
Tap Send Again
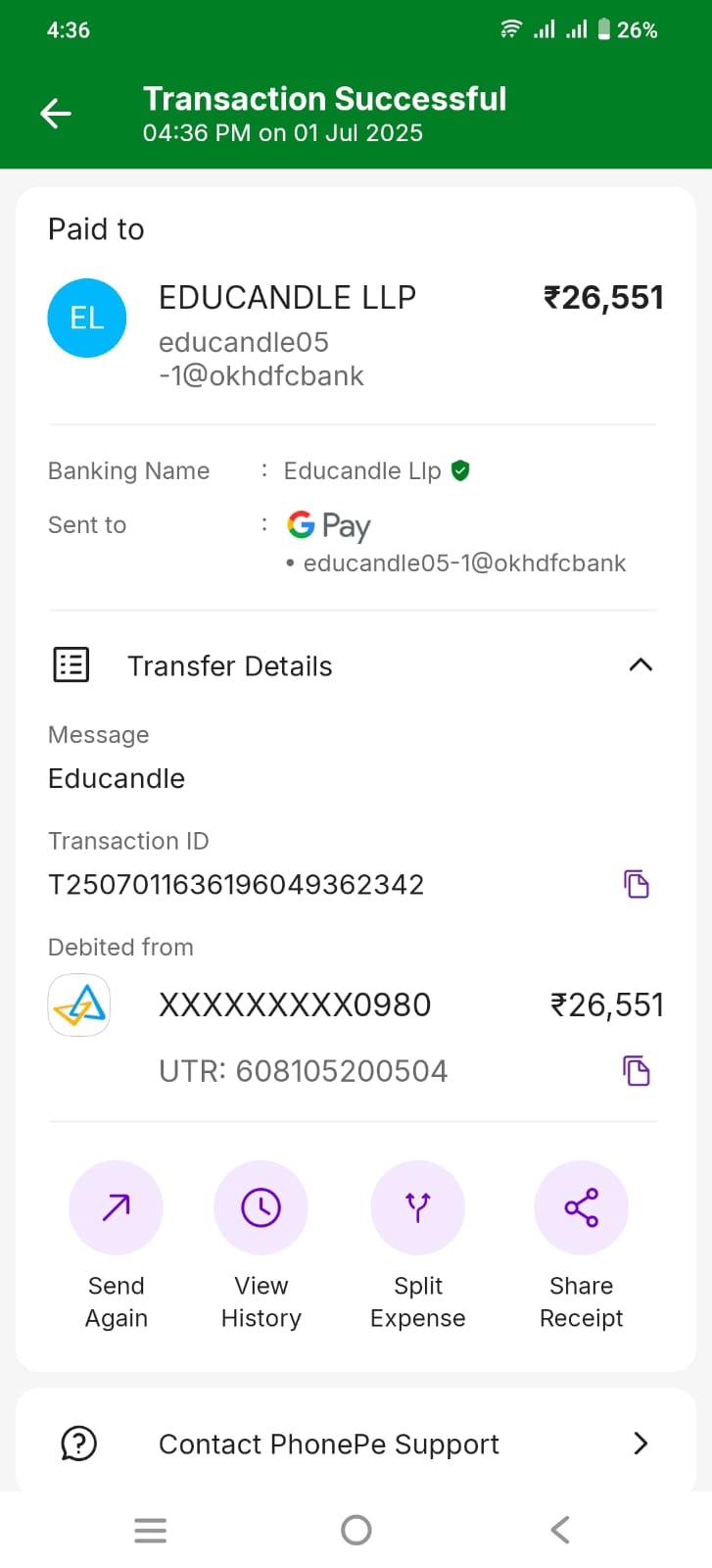click(116, 1208)
